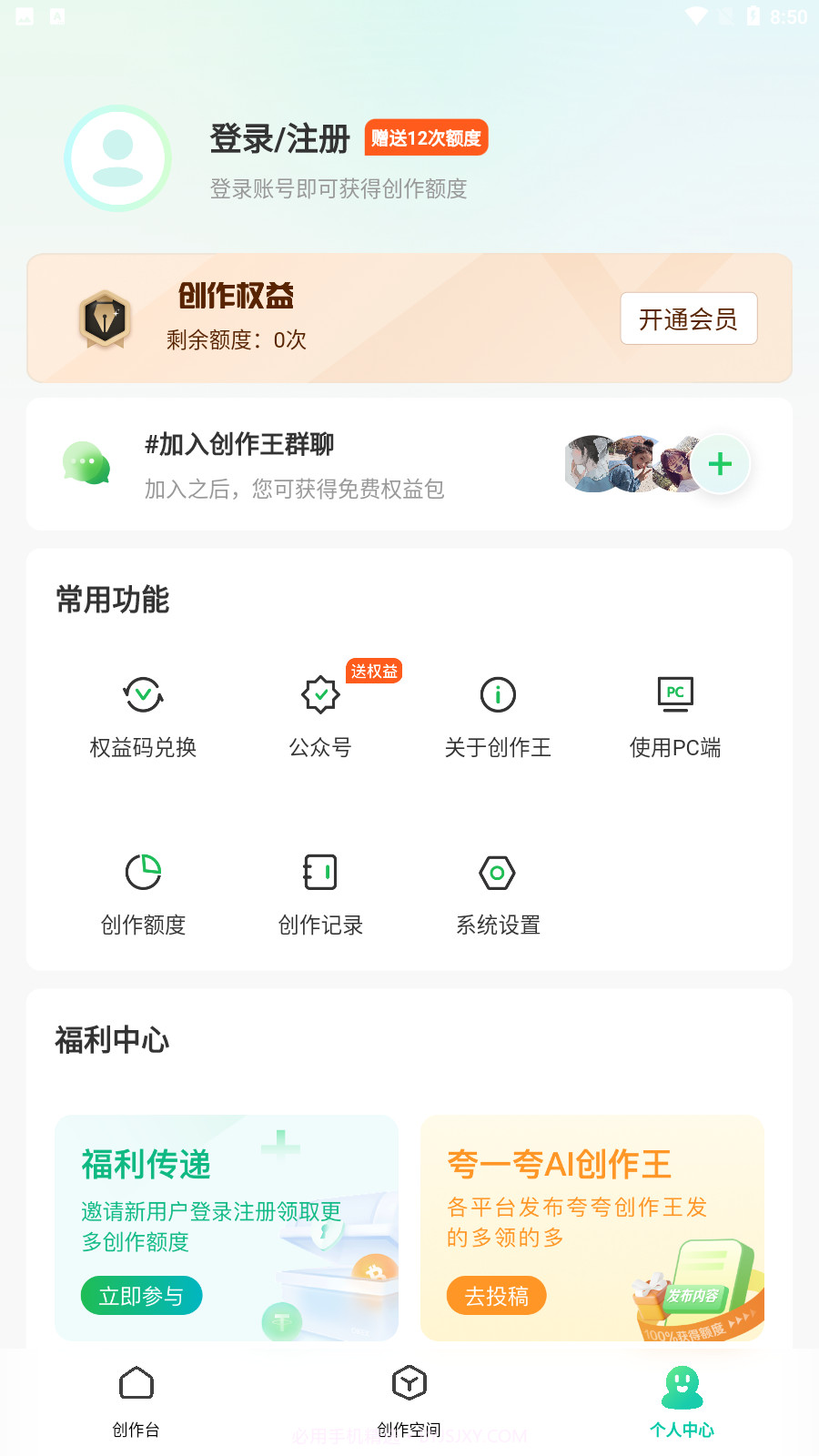Image resolution: width=819 pixels, height=1456 pixels.
Task: Tap the plus button to join group chat
Action: pyautogui.click(x=720, y=463)
